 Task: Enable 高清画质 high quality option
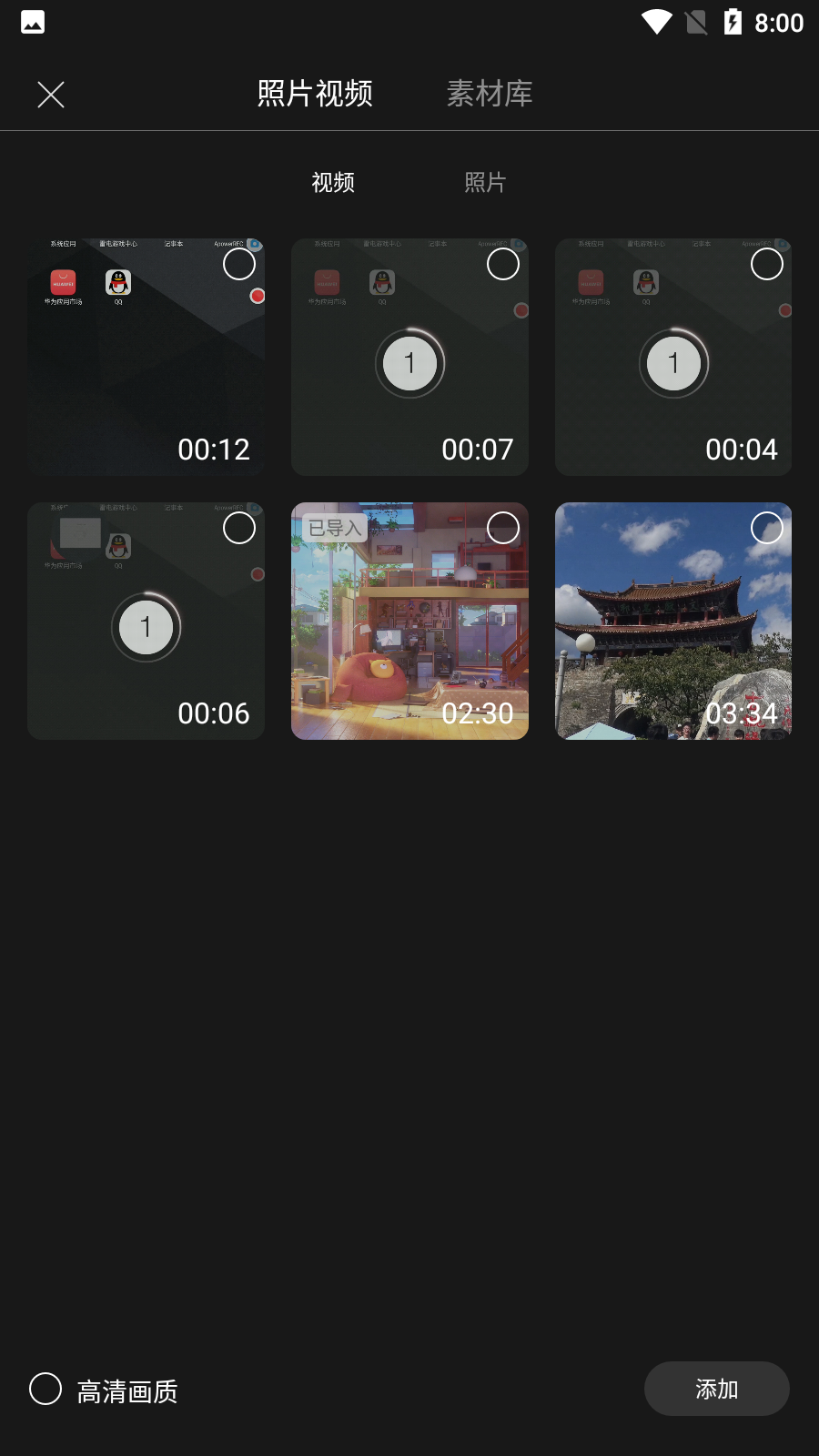(45, 1389)
